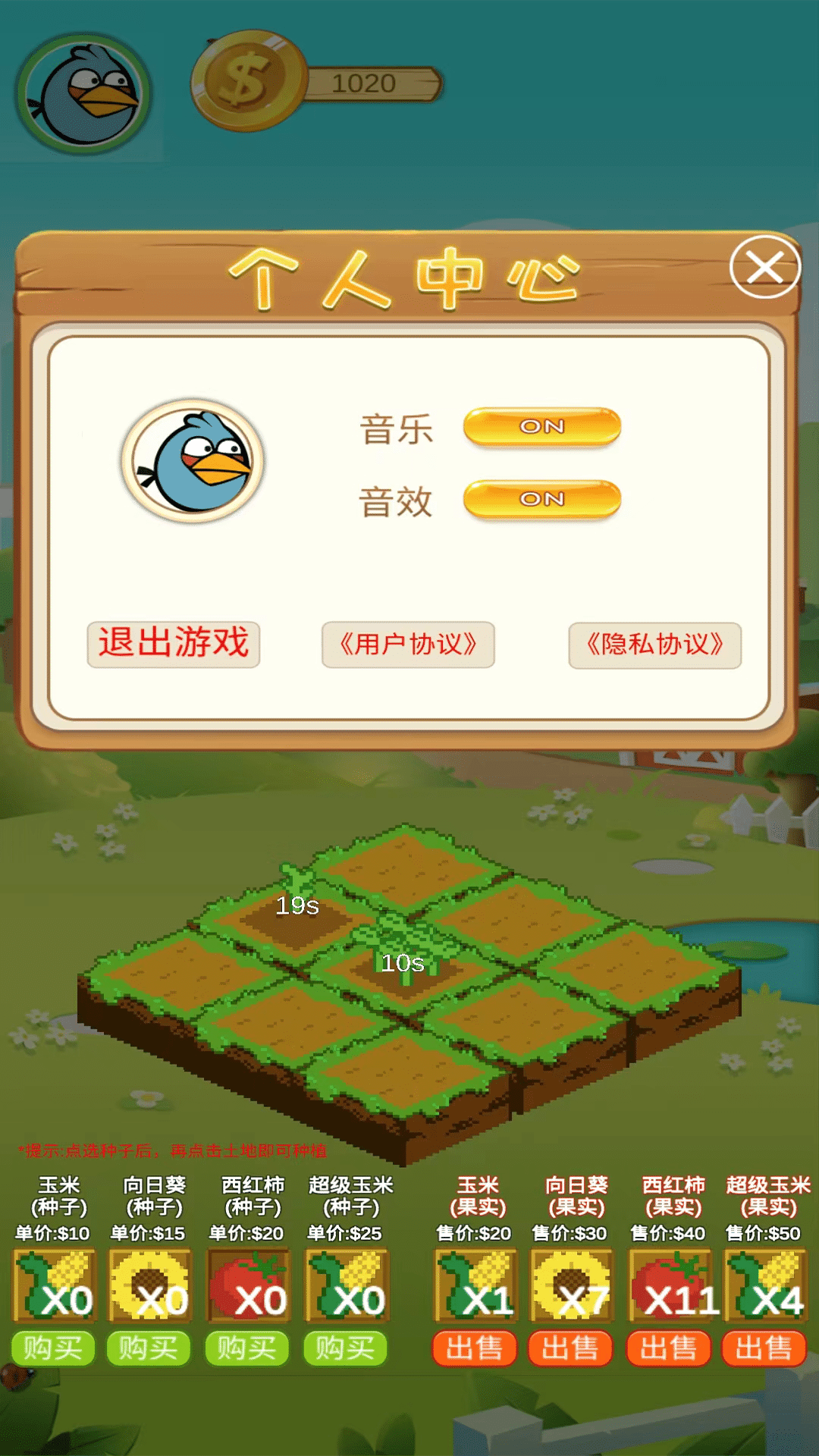Viewport: 819px width, 1456px height.
Task: Toggle the super corn fruit selection showing X4
Action: [x=767, y=1283]
